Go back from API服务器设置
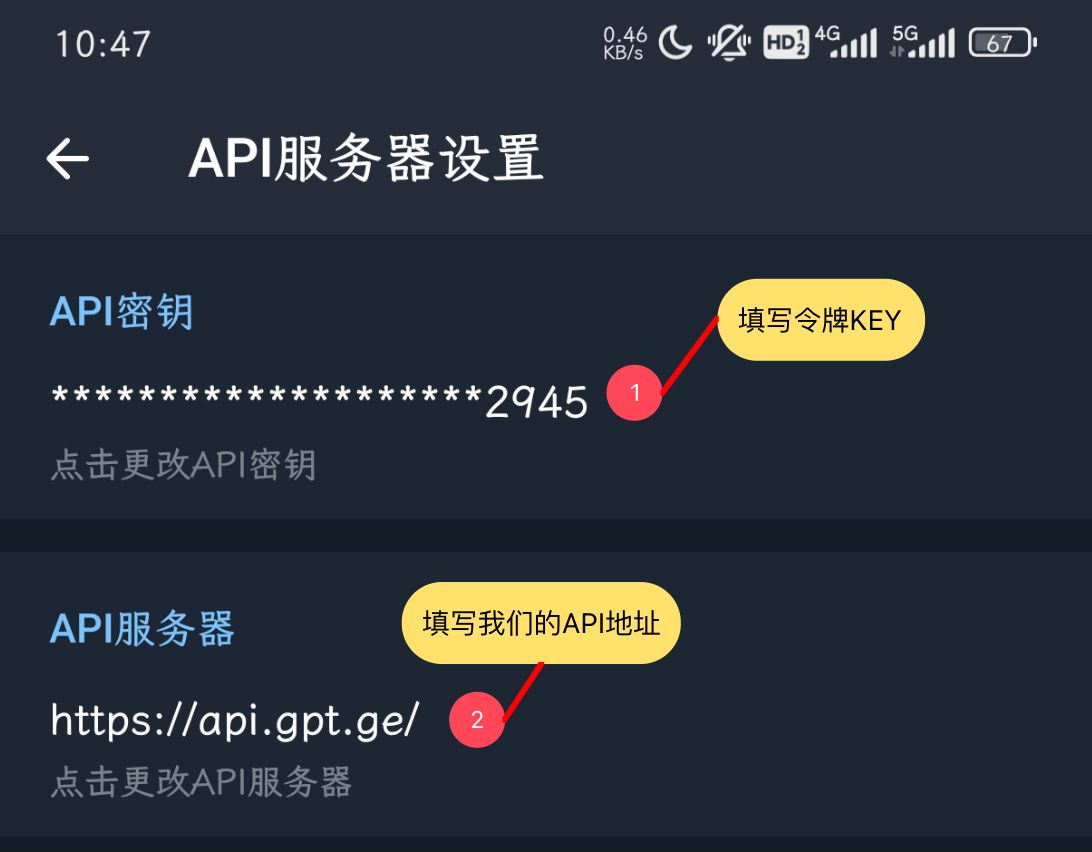The height and width of the screenshot is (852, 1092). (x=67, y=159)
